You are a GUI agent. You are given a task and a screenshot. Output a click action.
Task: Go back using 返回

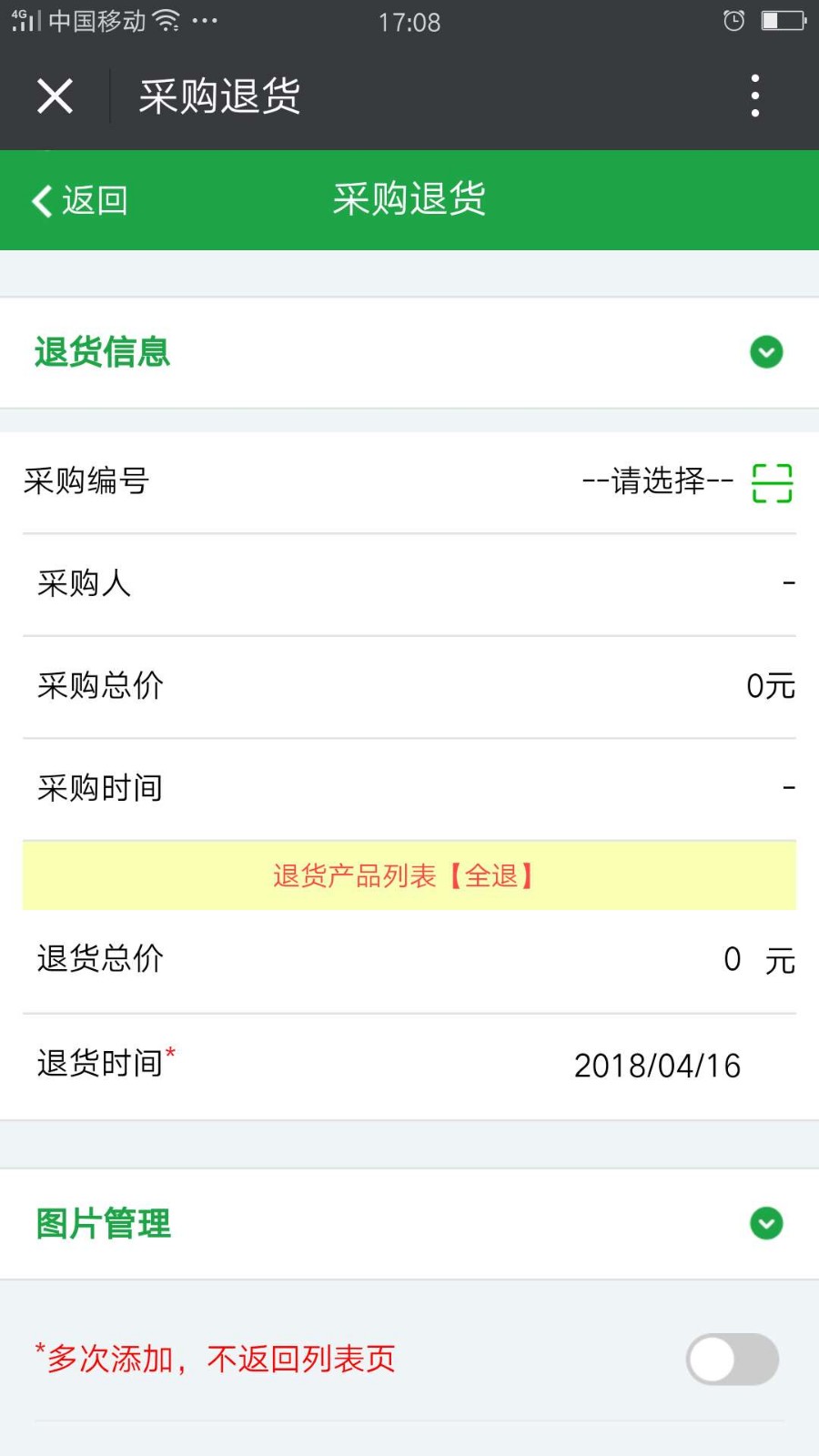point(79,200)
